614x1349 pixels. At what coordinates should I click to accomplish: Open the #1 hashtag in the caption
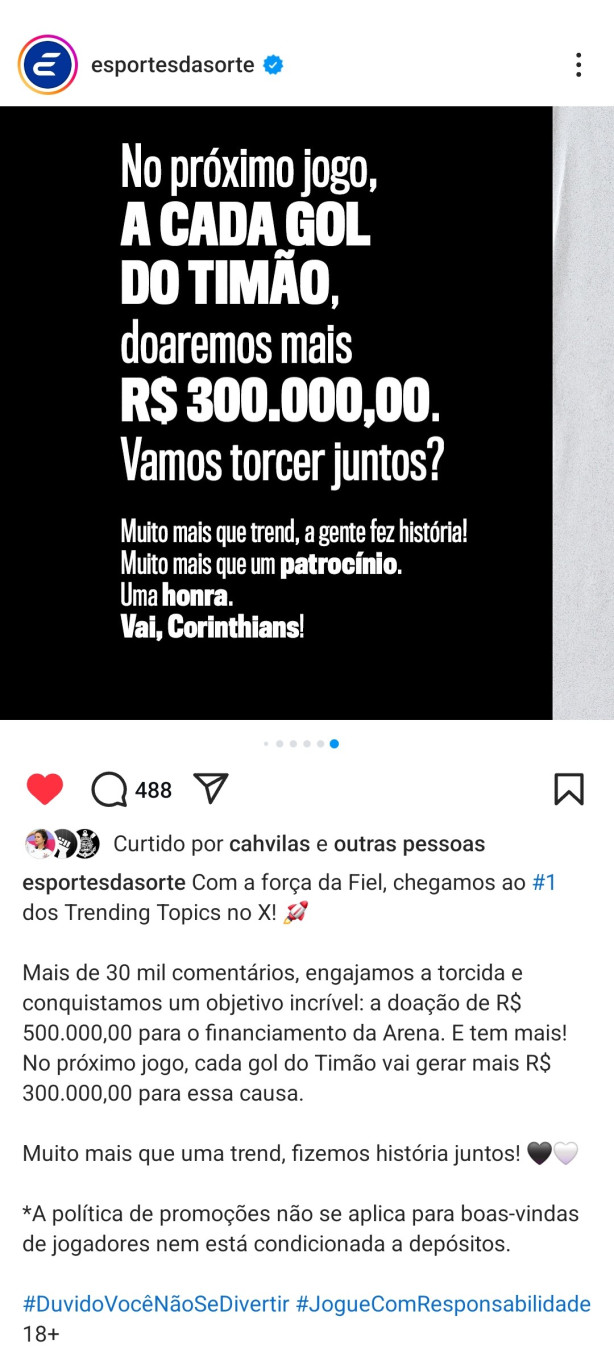(544, 883)
